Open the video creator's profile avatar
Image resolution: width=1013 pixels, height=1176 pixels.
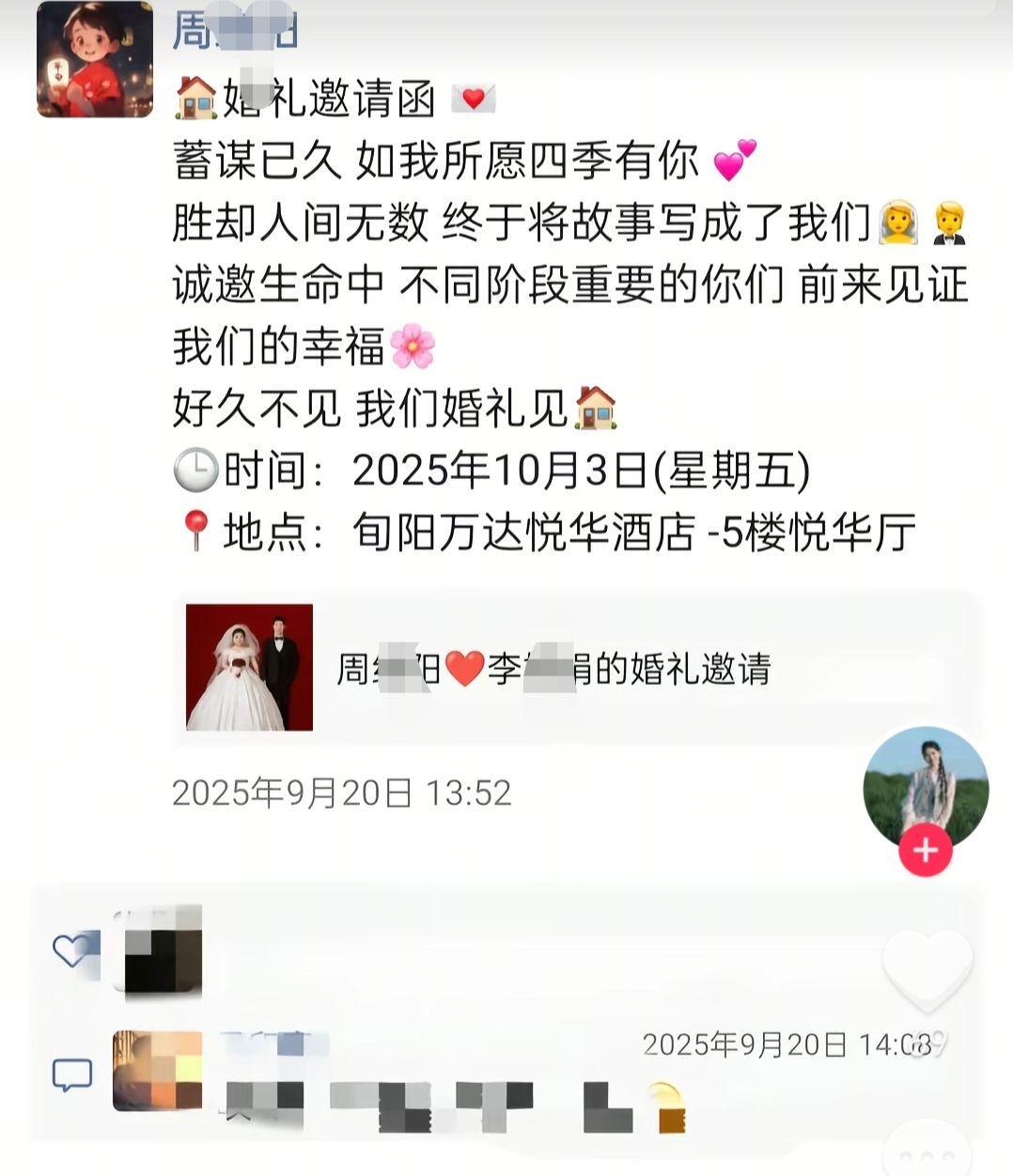pos(925,784)
